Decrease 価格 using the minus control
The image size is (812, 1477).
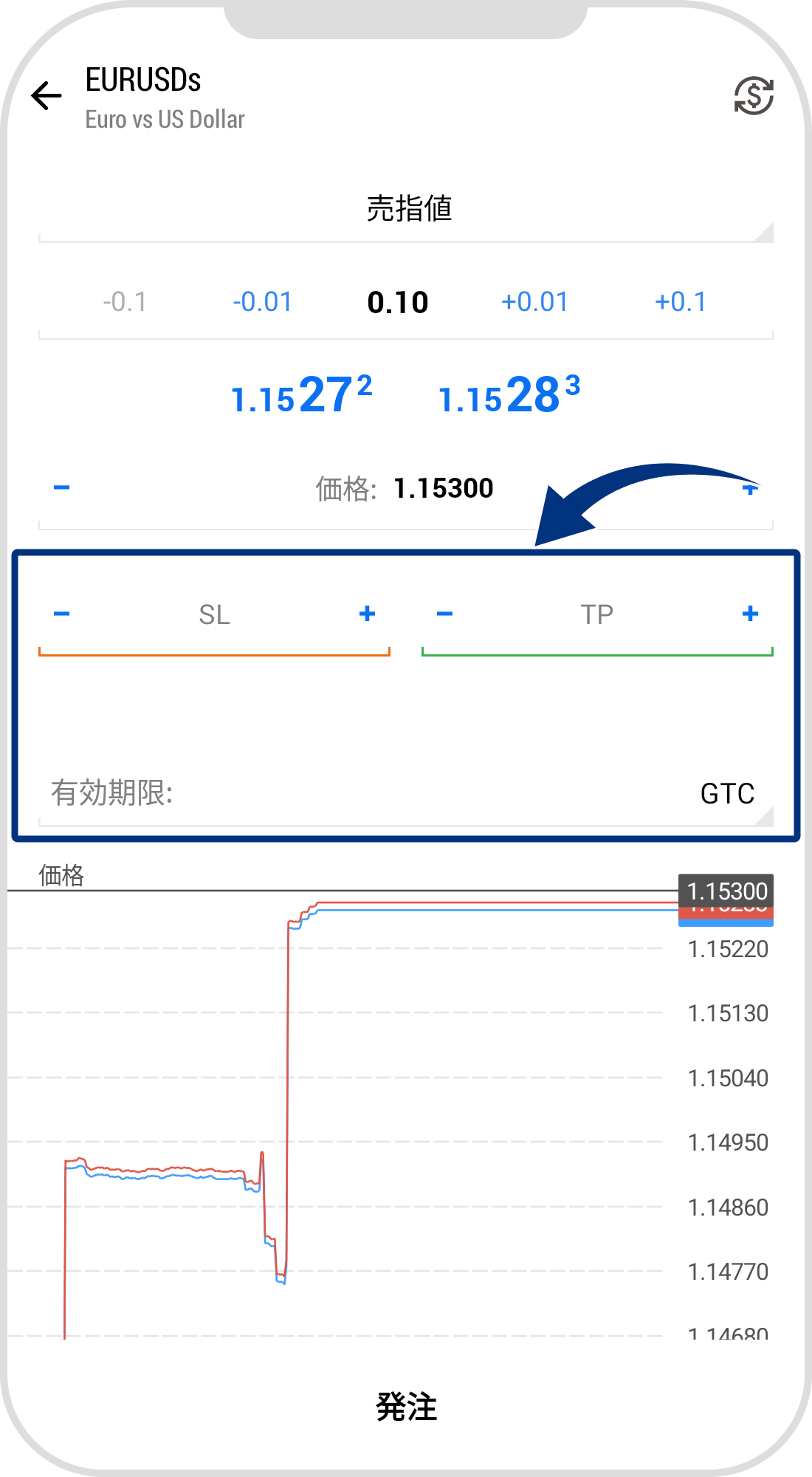coord(62,487)
